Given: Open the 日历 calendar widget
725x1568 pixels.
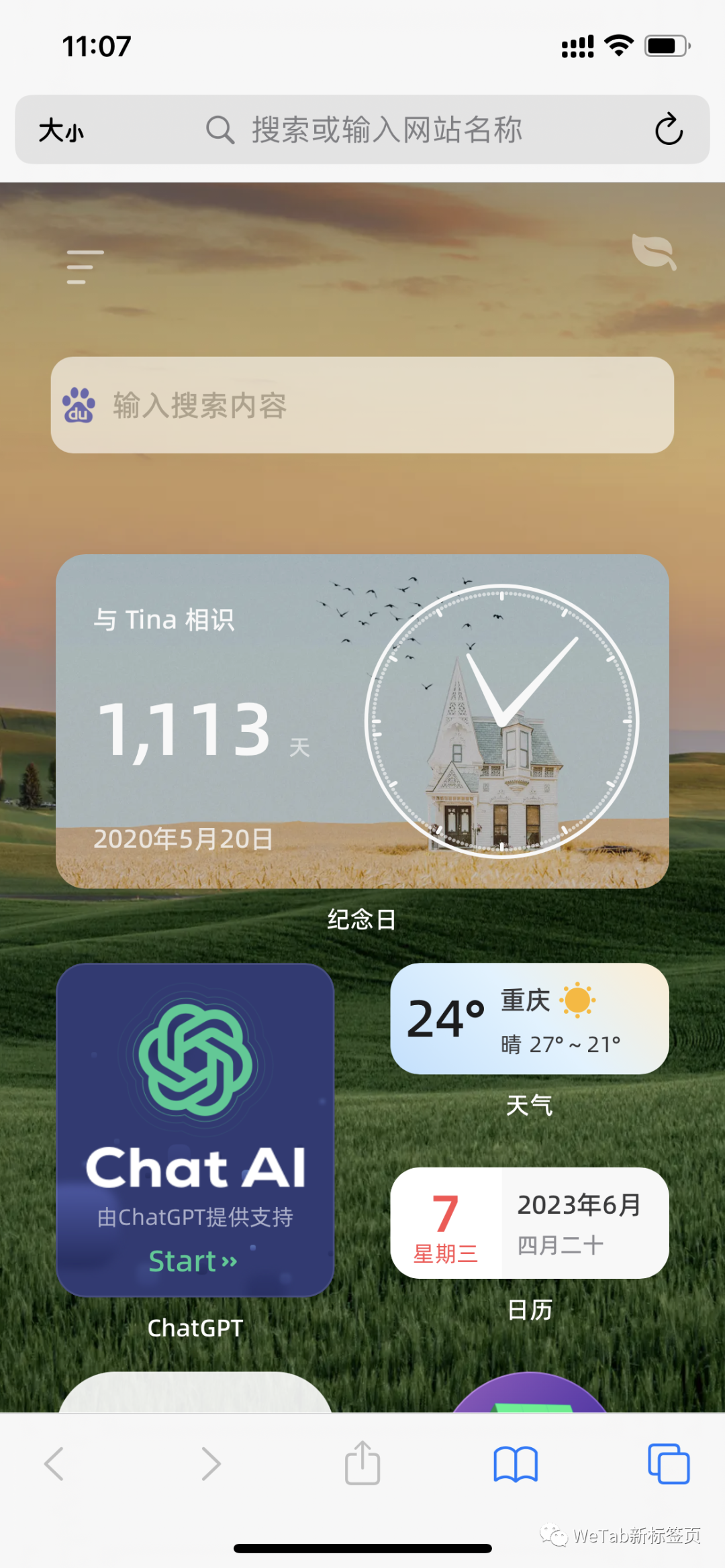Looking at the screenshot, I should click(x=530, y=1222).
